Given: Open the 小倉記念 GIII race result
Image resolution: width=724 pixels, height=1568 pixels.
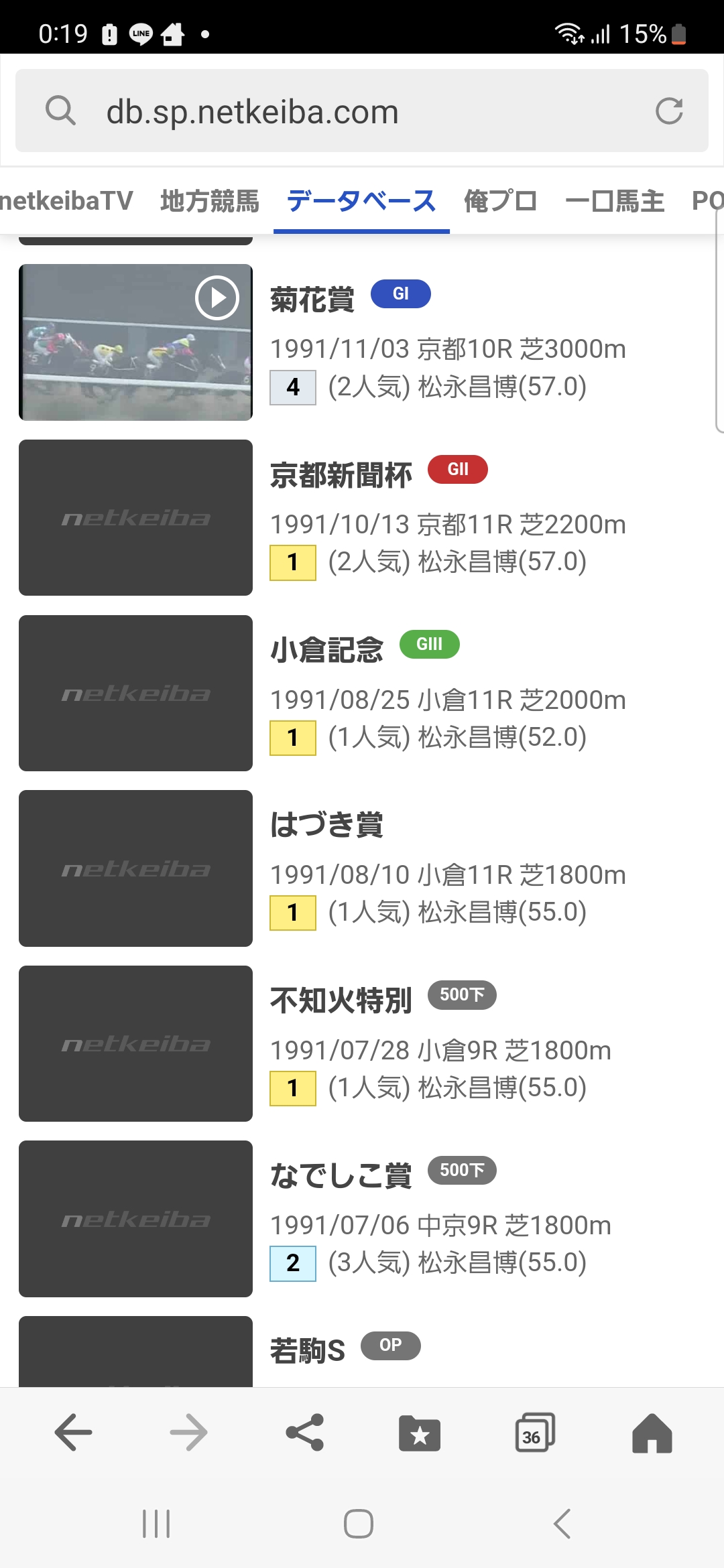Looking at the screenshot, I should (362, 693).
